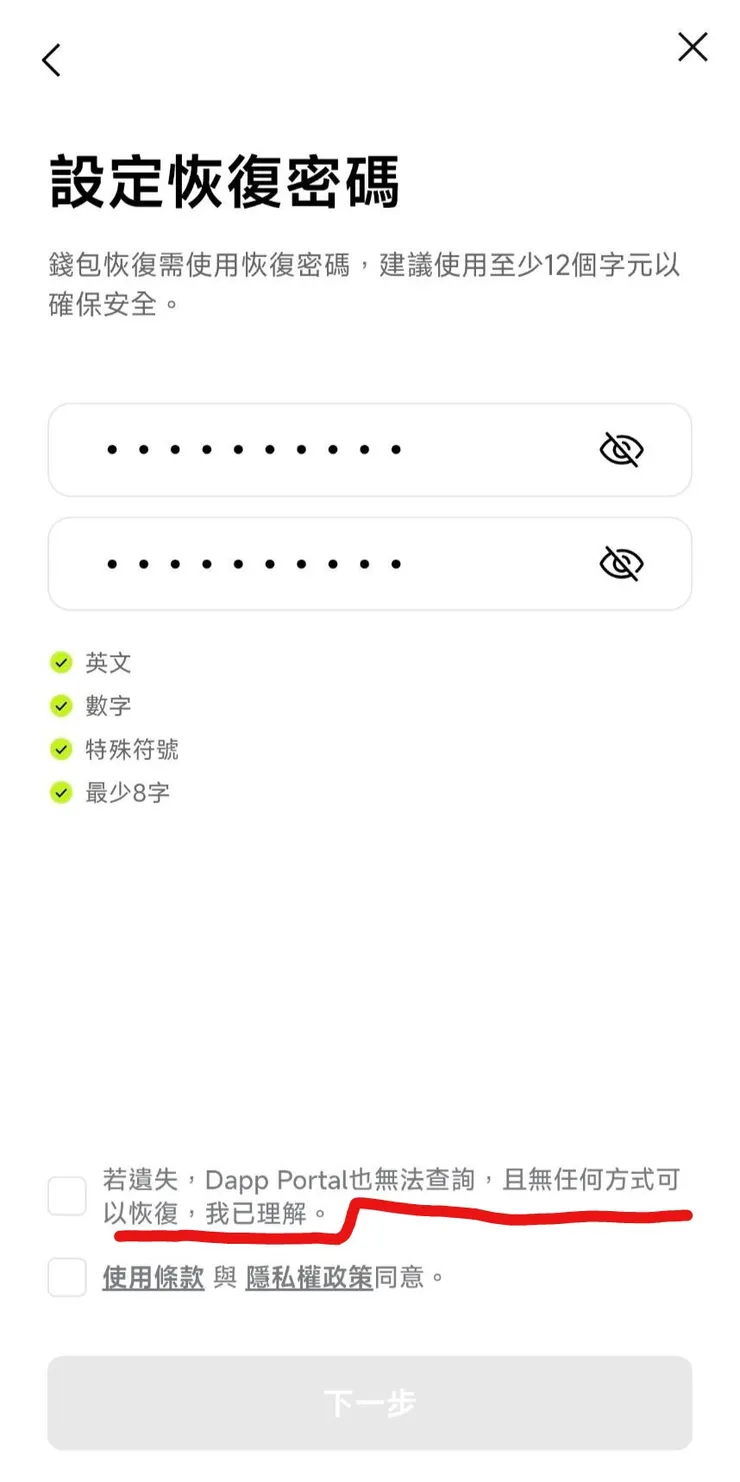Click the green checkmark next to 數字
740x1482 pixels.
pos(62,706)
